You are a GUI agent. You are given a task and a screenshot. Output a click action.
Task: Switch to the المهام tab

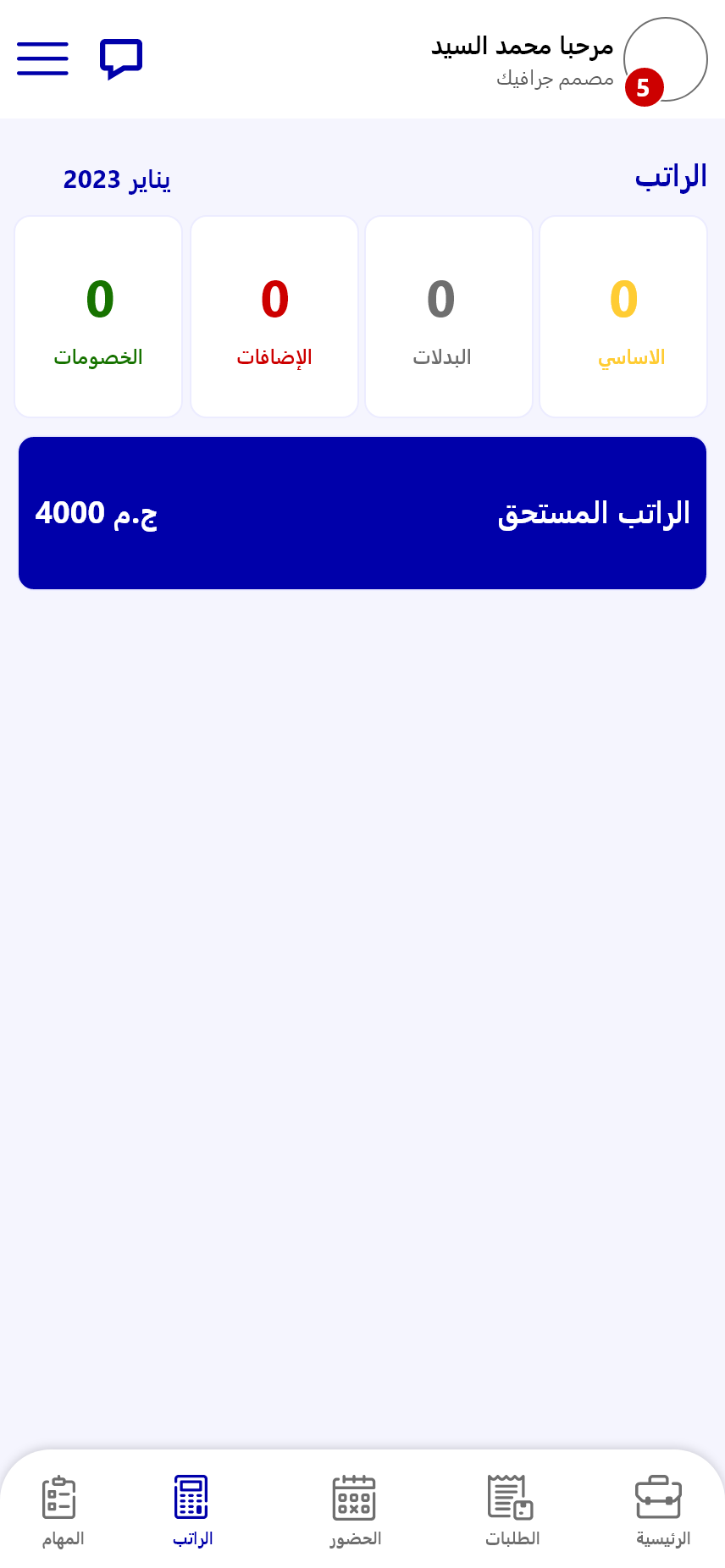62,1510
